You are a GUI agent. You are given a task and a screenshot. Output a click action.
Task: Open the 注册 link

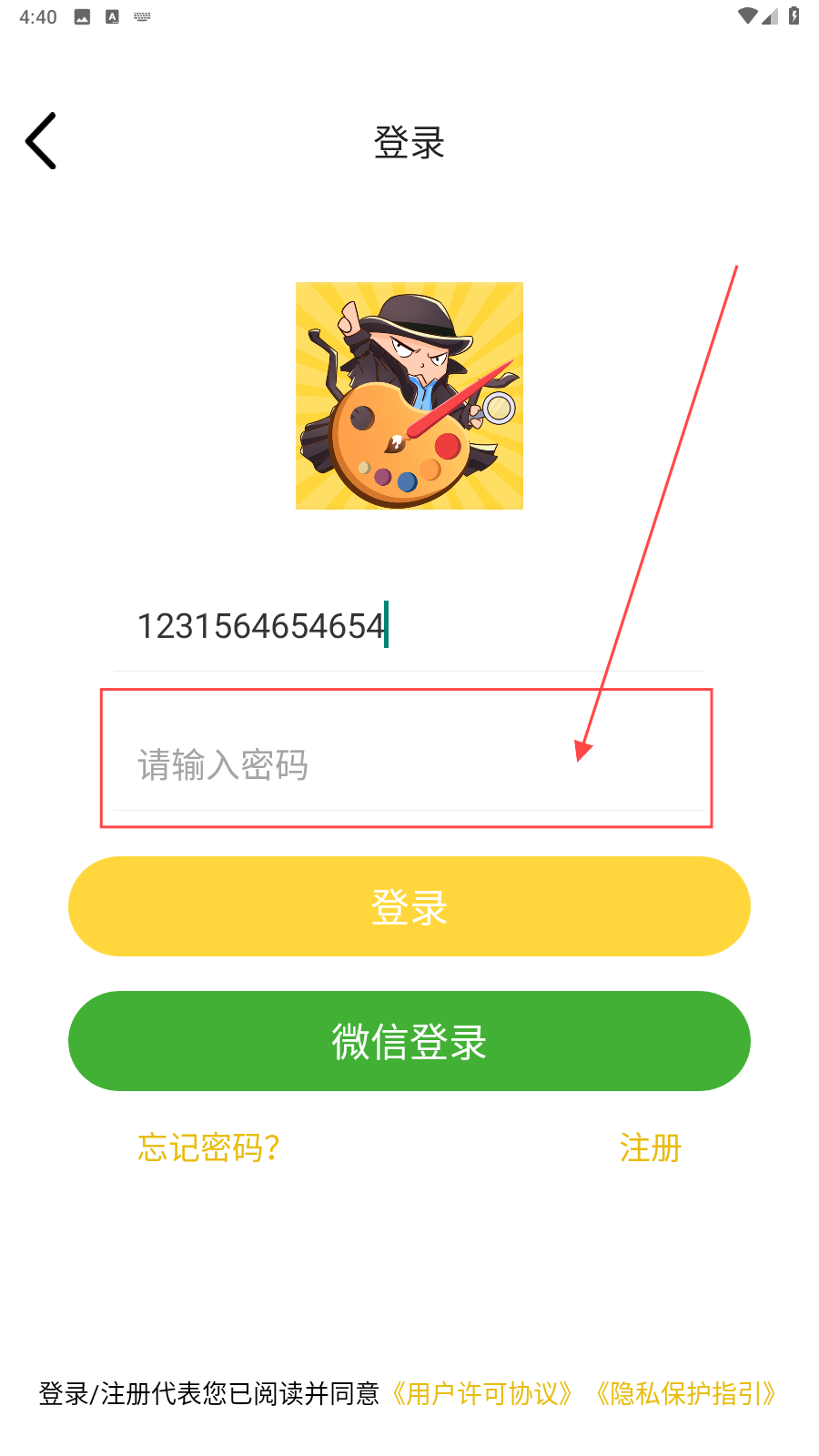(650, 1148)
